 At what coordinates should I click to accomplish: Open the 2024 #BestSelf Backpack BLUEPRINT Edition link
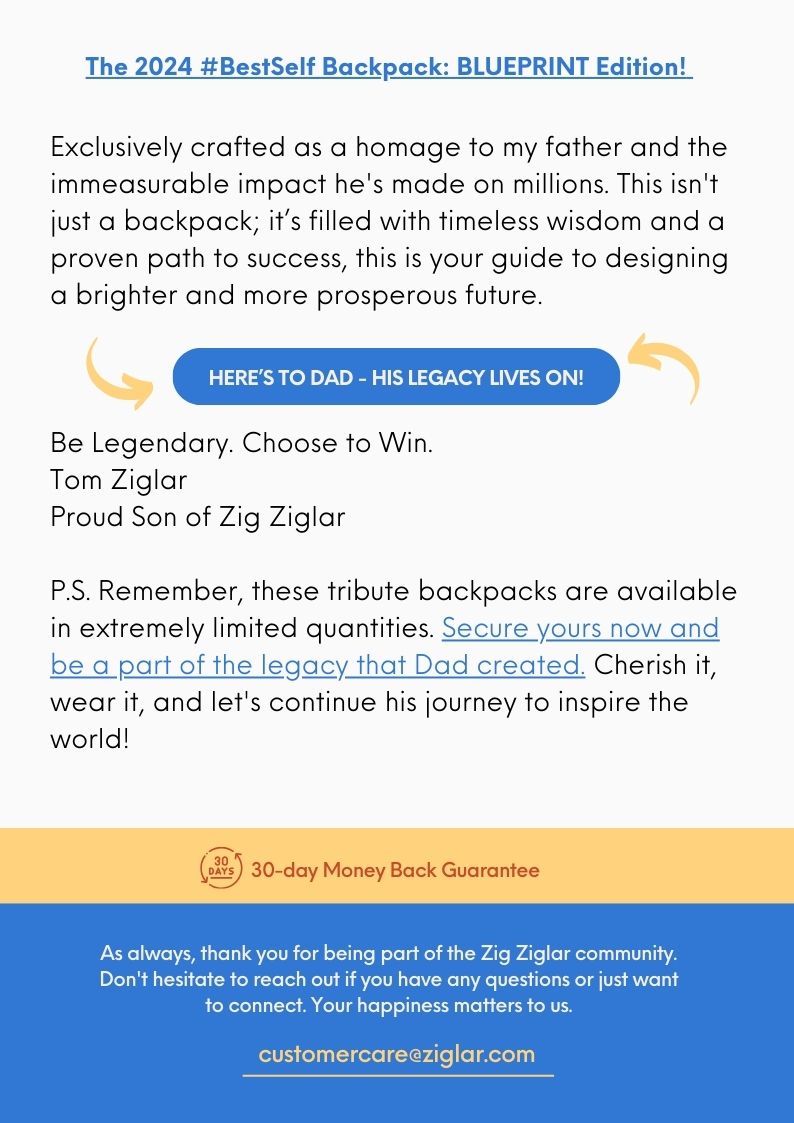click(x=388, y=67)
